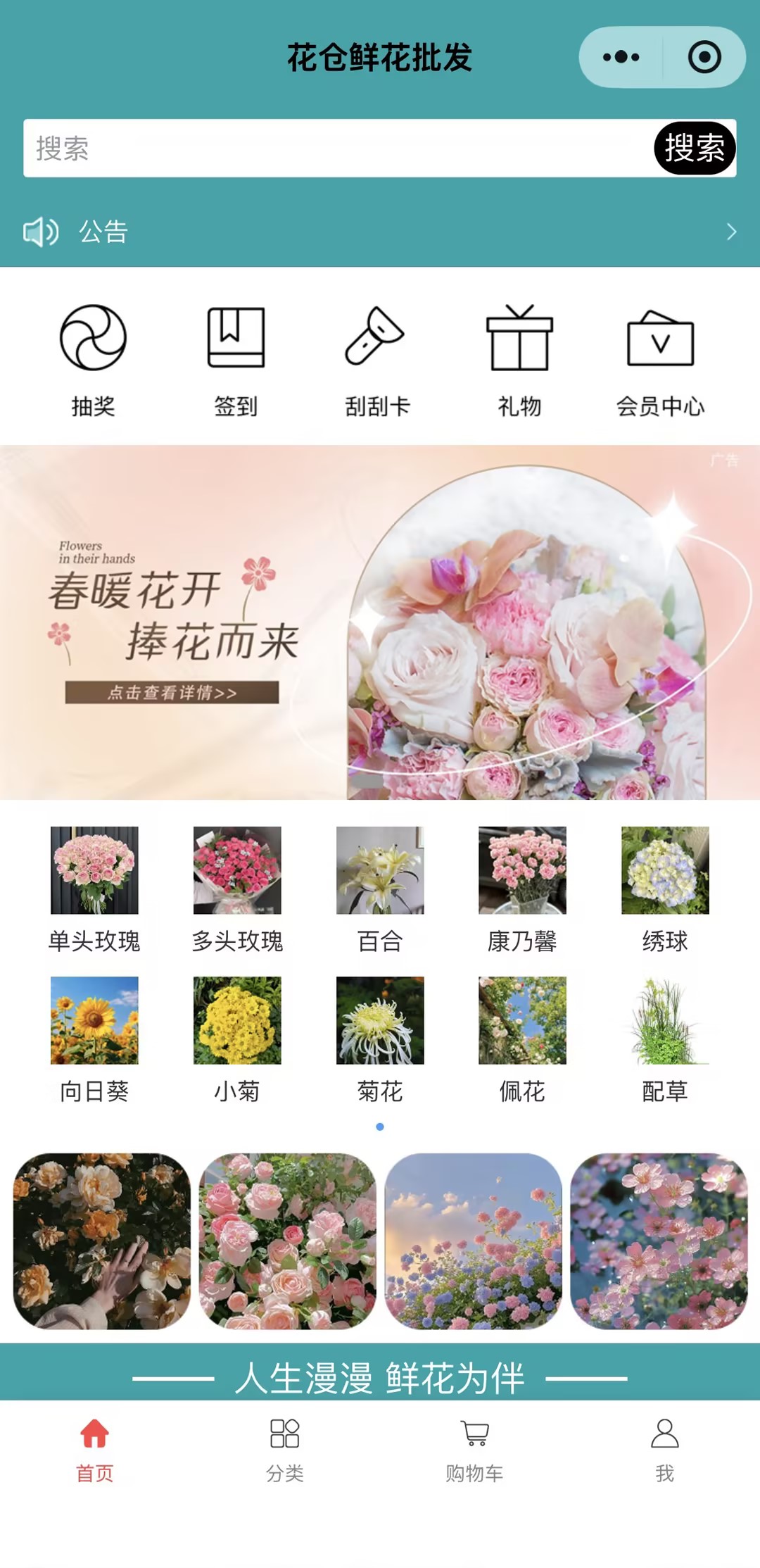Viewport: 760px width, 1568px height.
Task: Open the 春暖花开 promotional banner
Action: [x=380, y=622]
